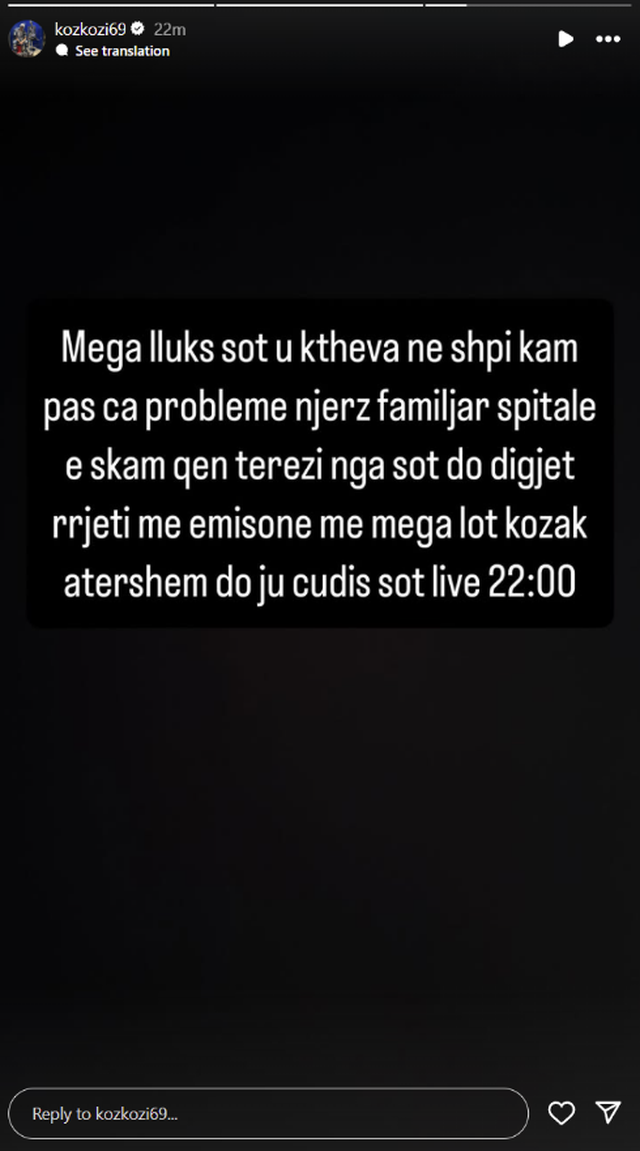Share the story via paper plane
This screenshot has height=1151, width=640.
click(608, 1113)
